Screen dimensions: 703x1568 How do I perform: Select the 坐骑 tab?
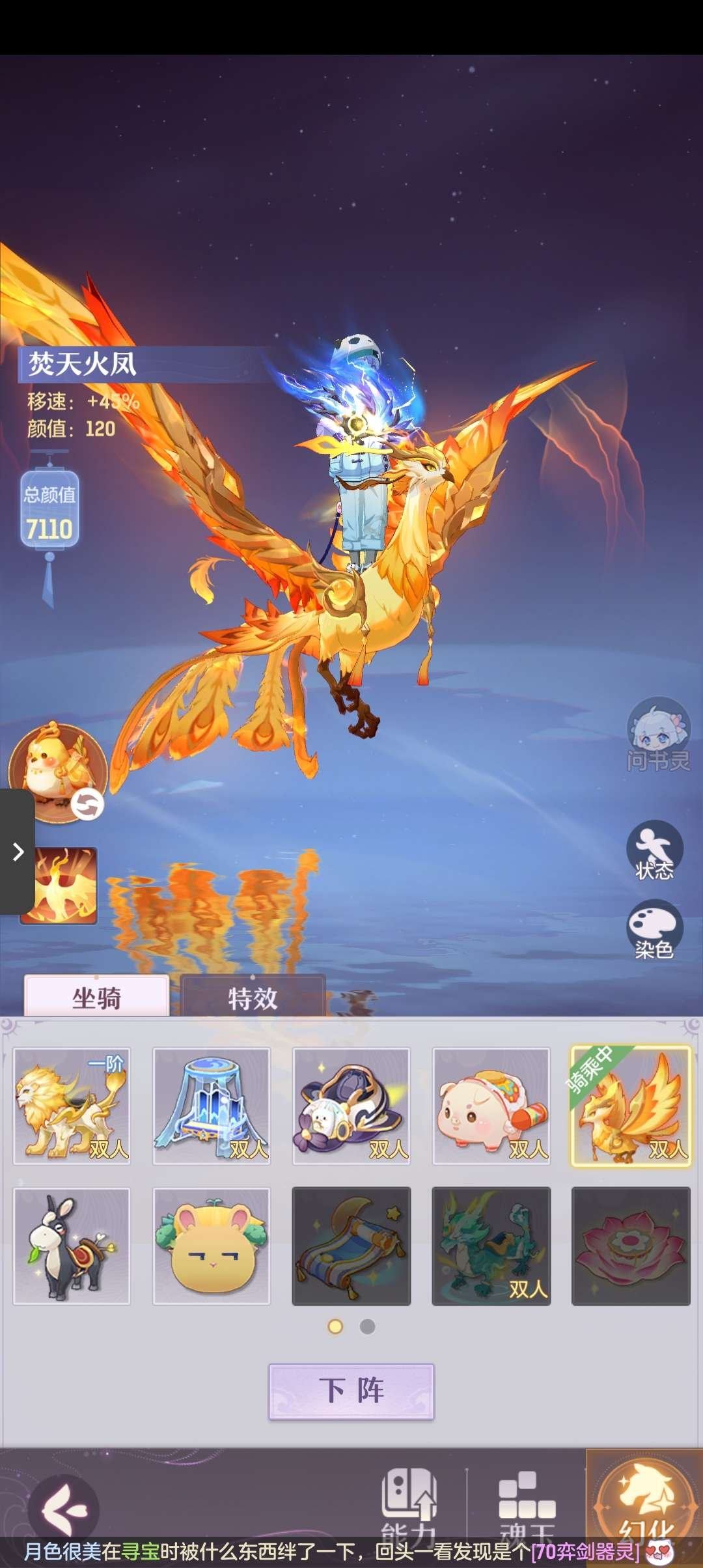click(x=96, y=998)
